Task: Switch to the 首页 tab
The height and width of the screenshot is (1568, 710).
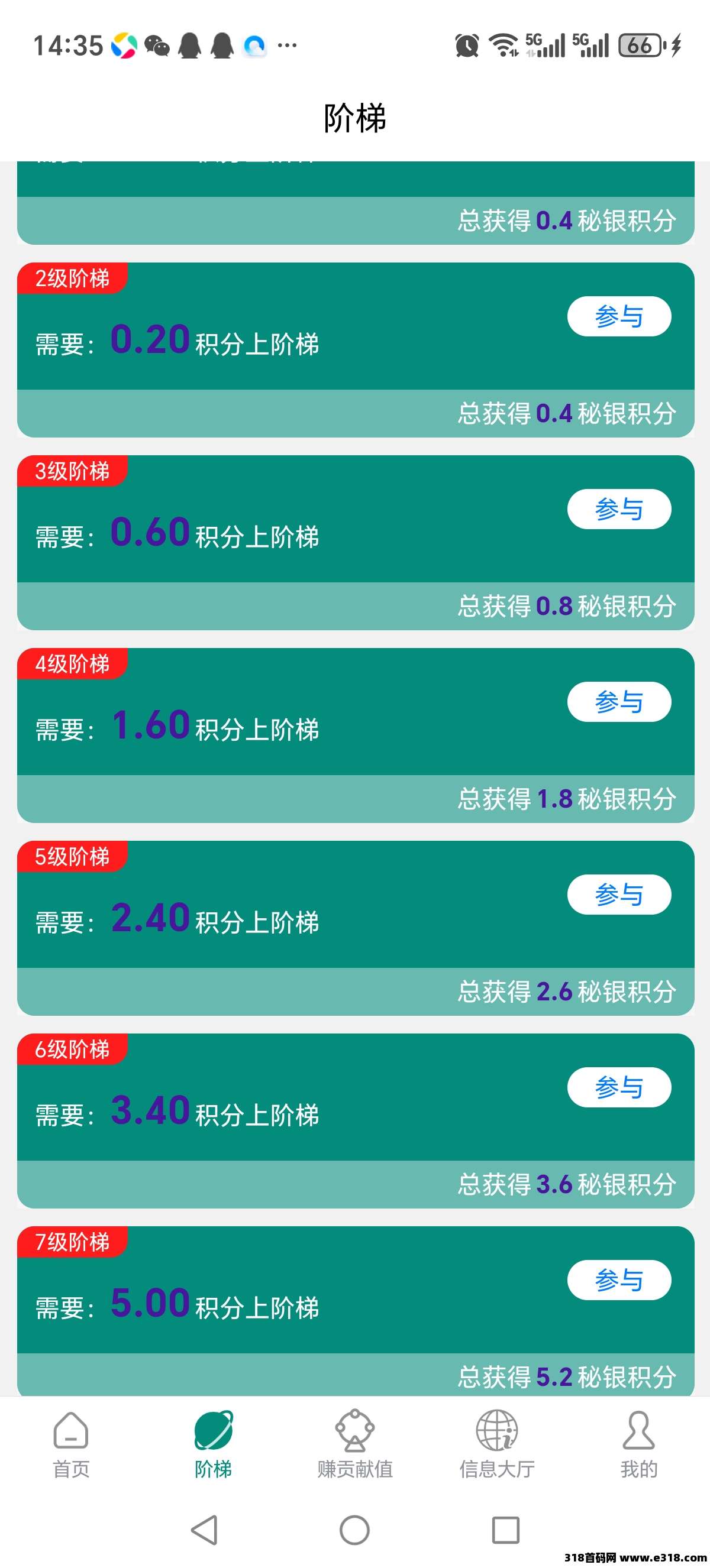Action: click(x=71, y=1444)
